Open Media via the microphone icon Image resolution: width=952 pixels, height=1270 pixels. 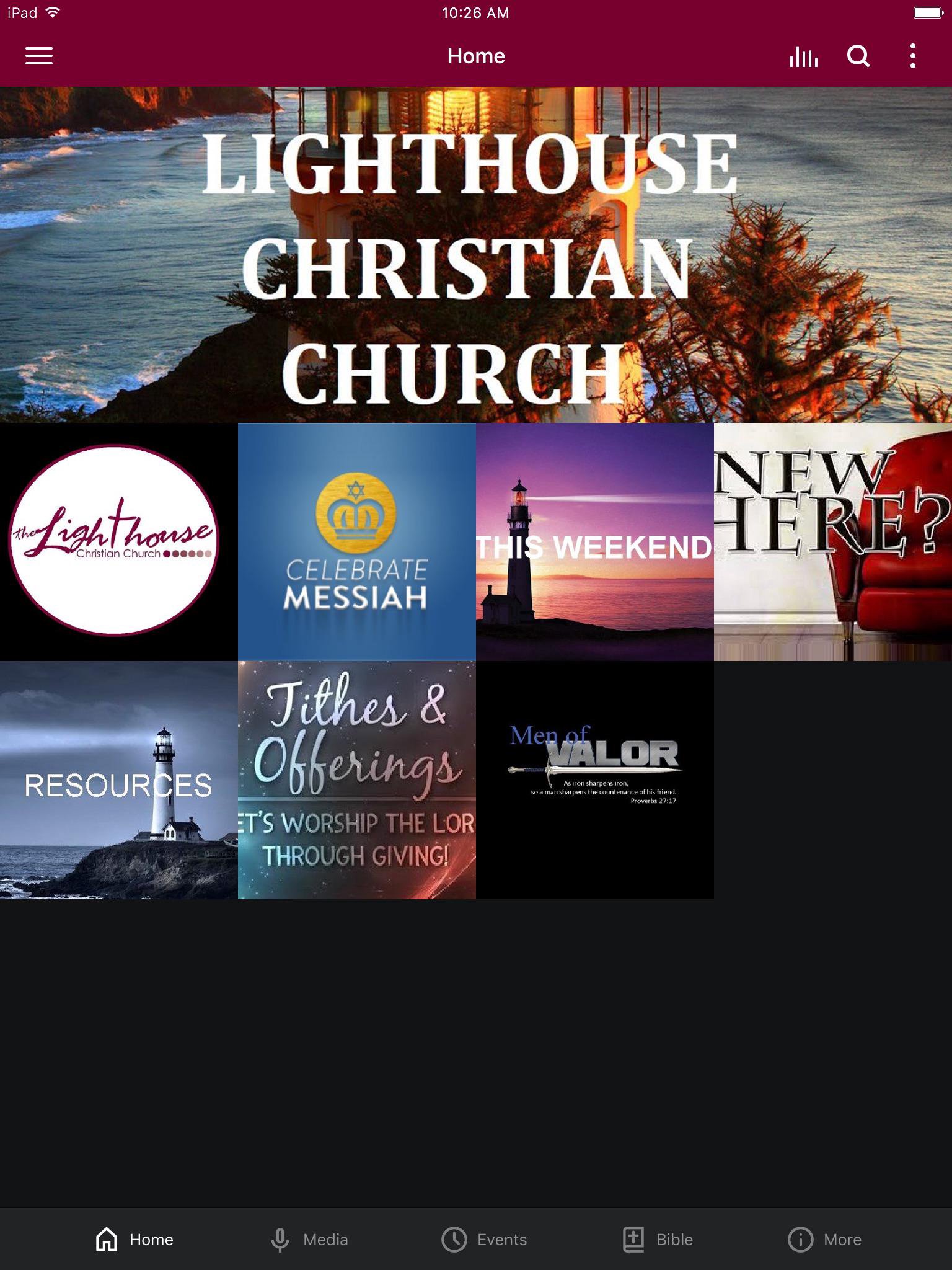coord(280,1239)
